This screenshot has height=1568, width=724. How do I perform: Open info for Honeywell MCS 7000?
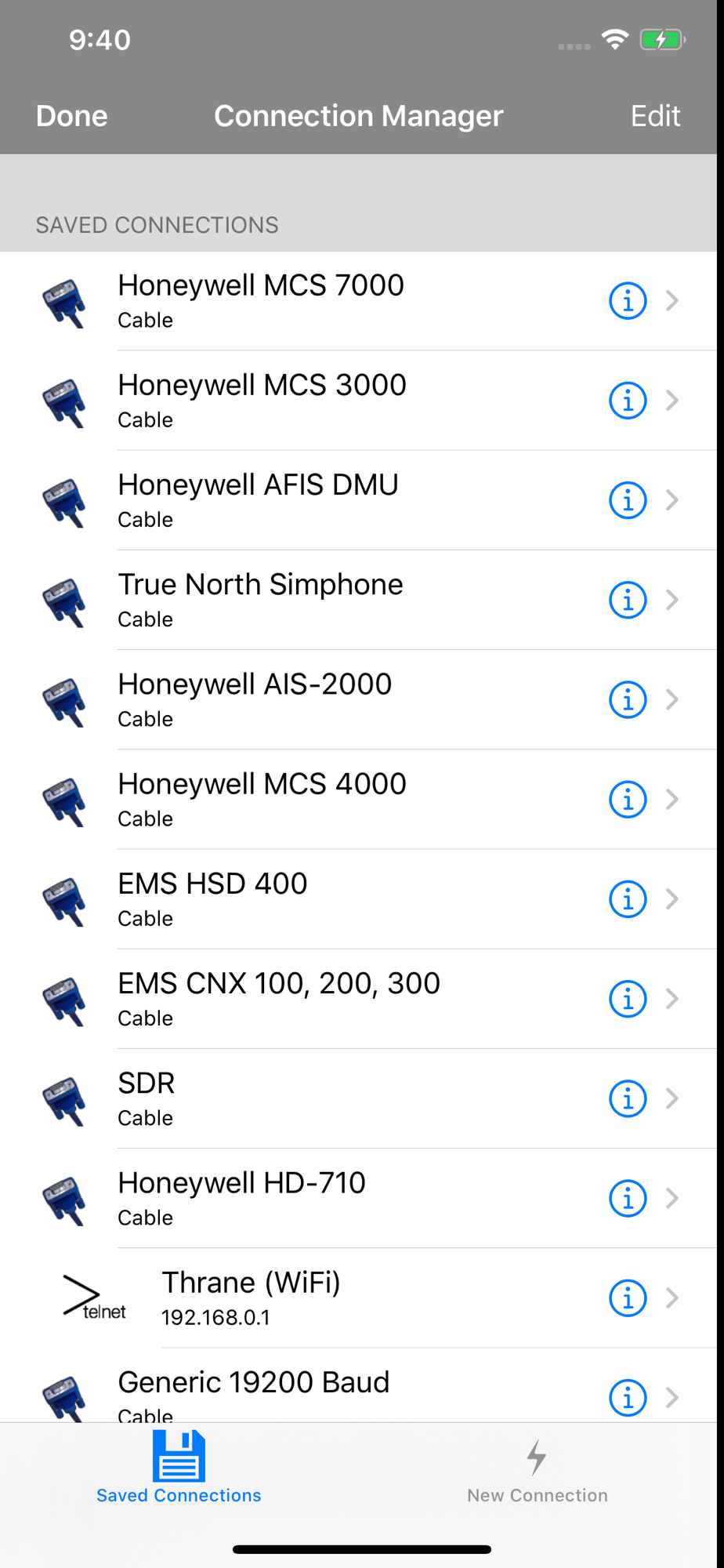tap(628, 301)
